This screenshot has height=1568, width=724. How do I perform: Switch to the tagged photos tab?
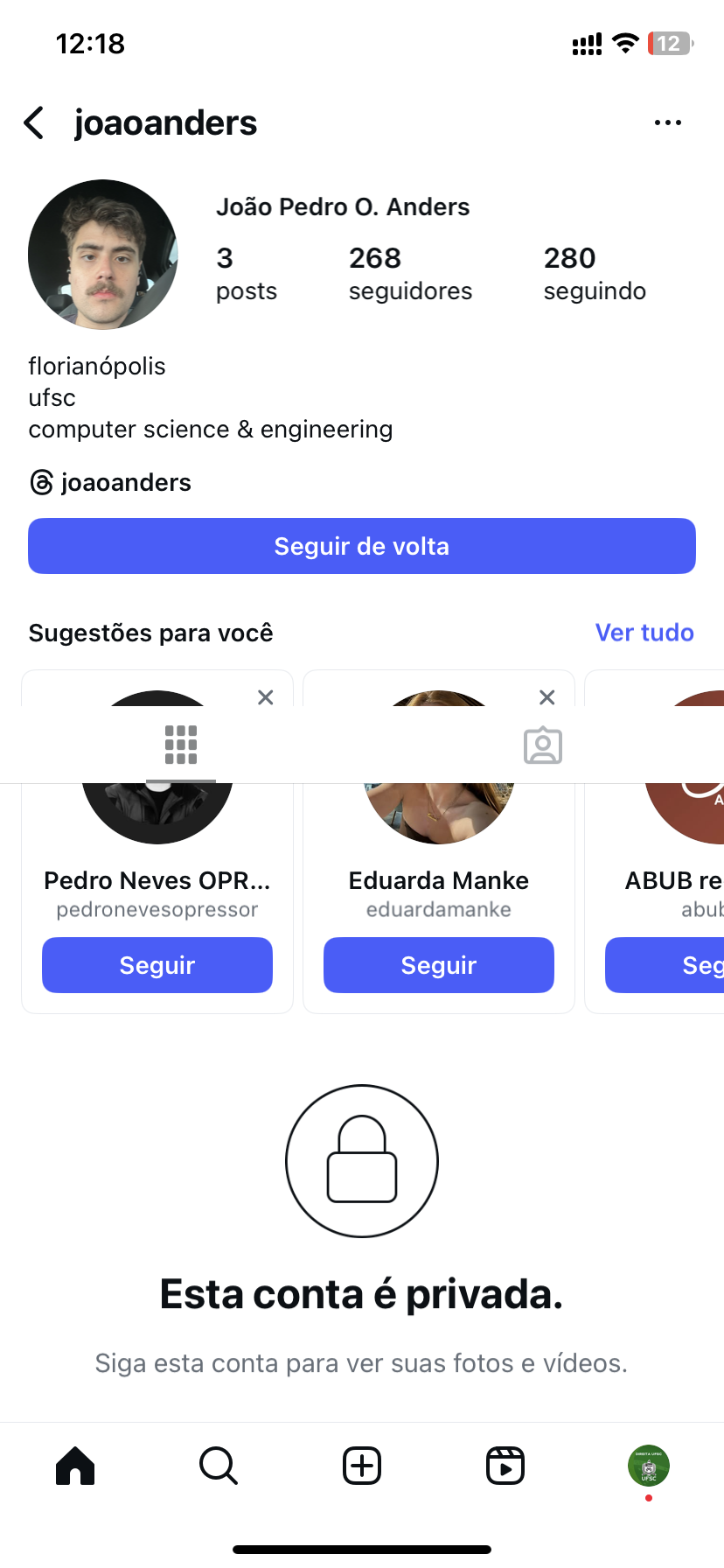(x=543, y=745)
